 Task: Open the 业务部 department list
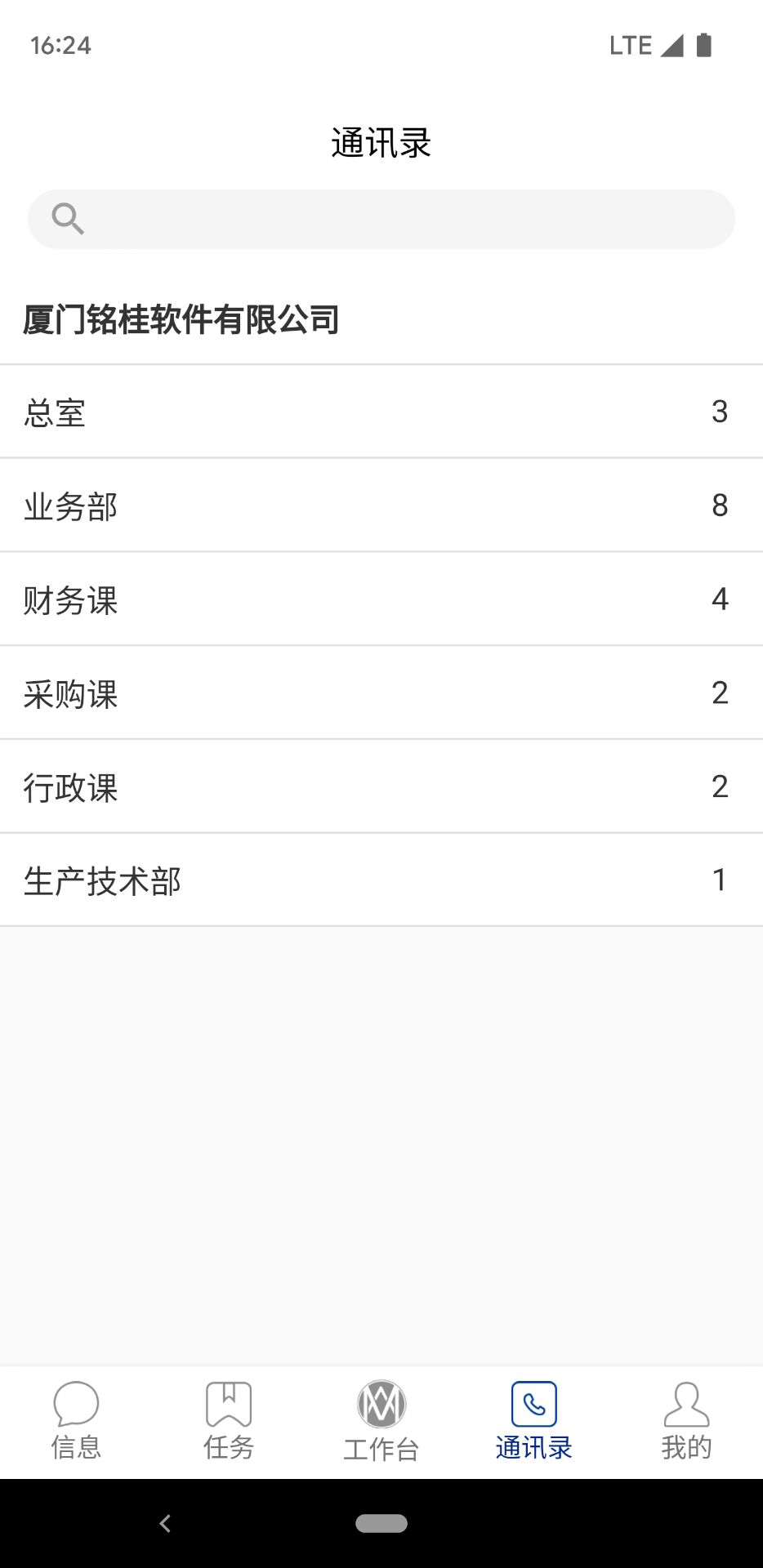(x=381, y=506)
